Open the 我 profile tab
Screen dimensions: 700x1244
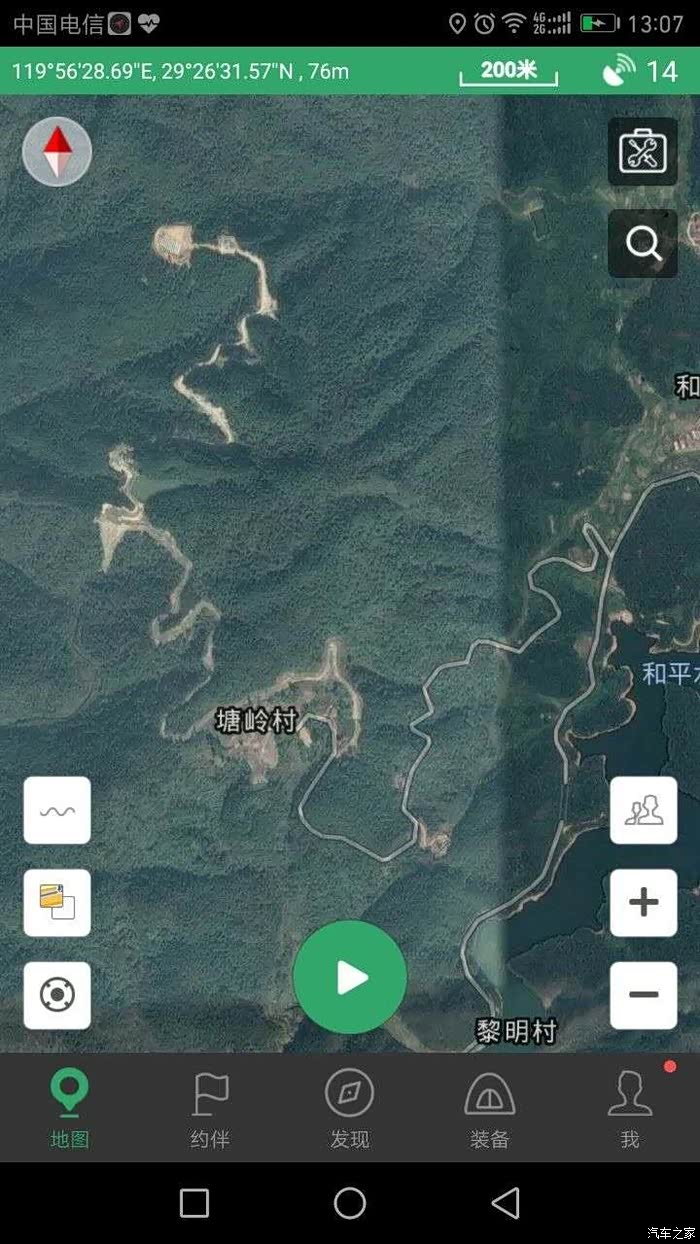click(630, 1108)
